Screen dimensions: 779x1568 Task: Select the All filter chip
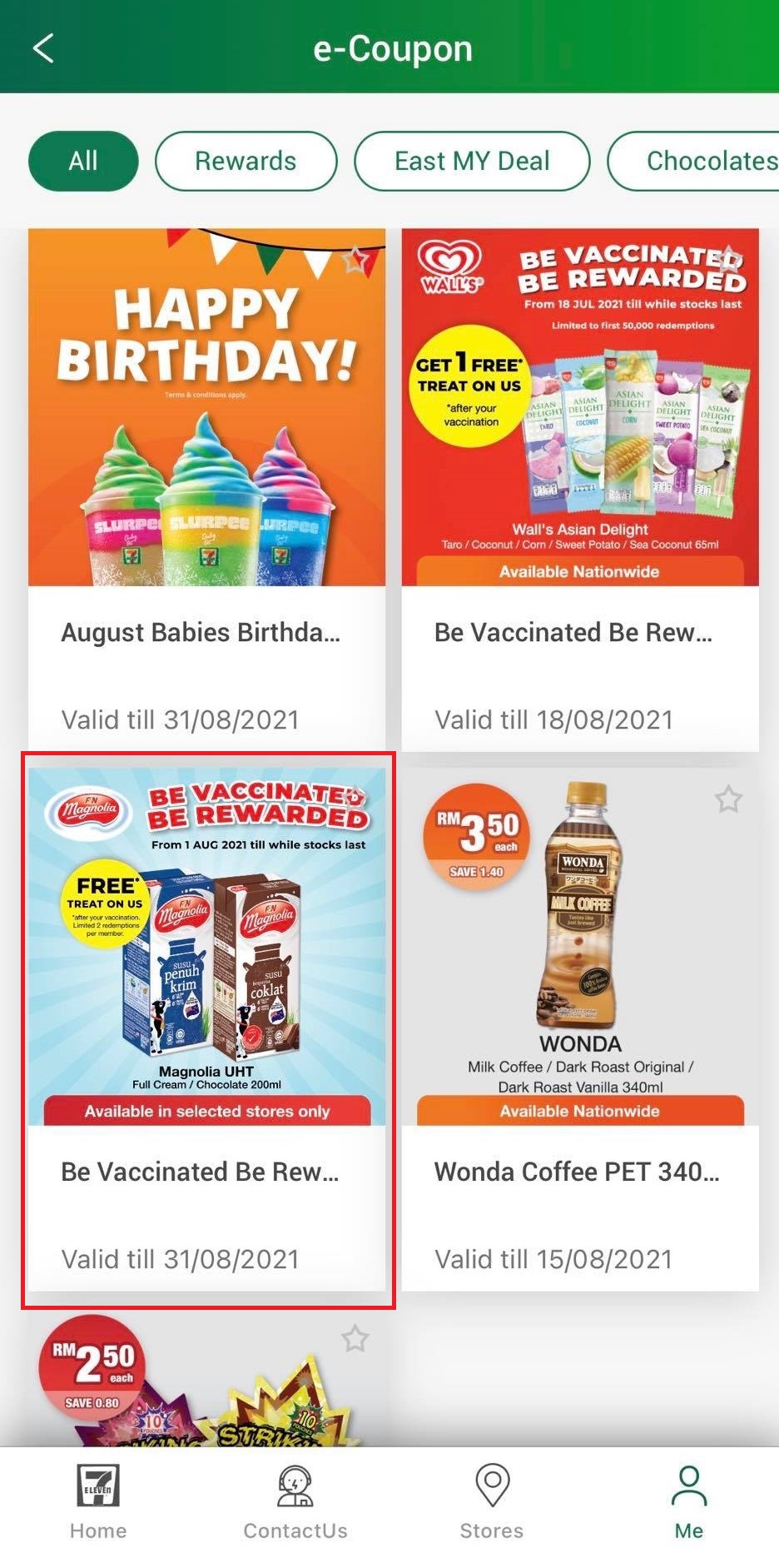[83, 161]
